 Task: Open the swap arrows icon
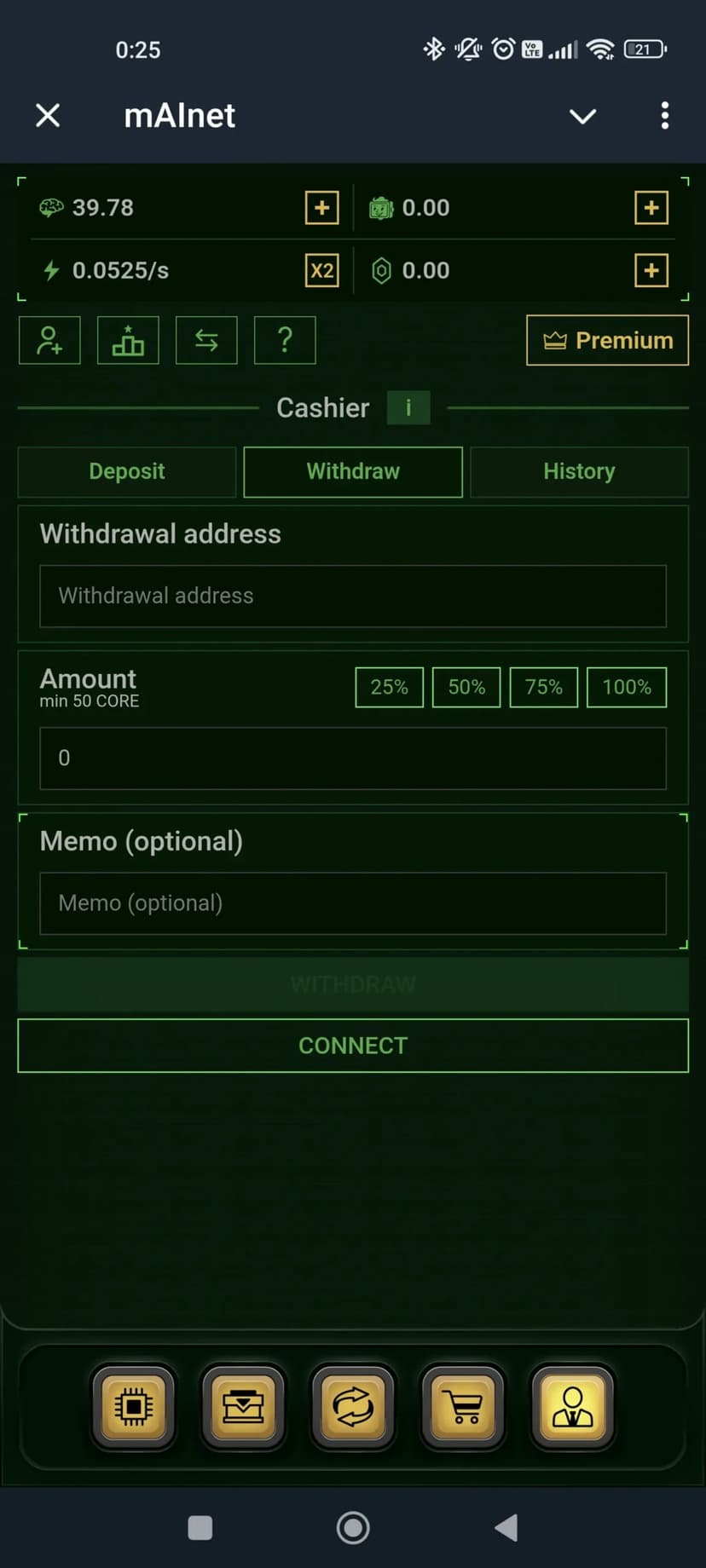click(206, 340)
